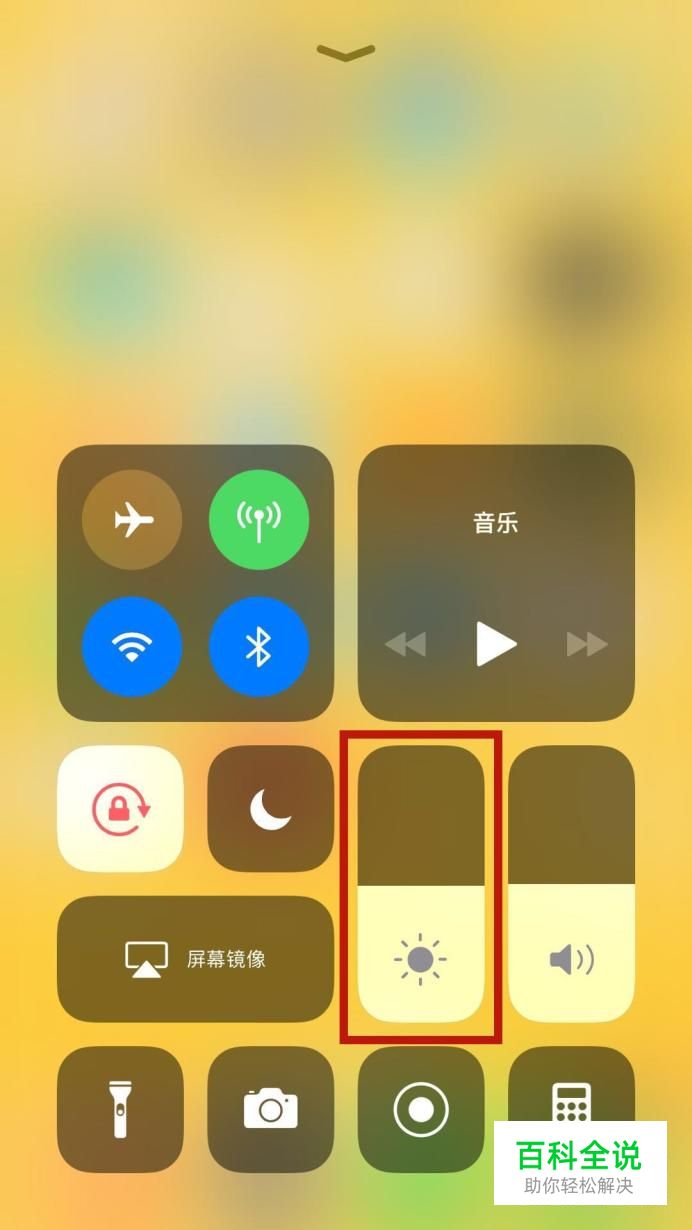
Task: Turn off cellular data
Action: [x=259, y=520]
